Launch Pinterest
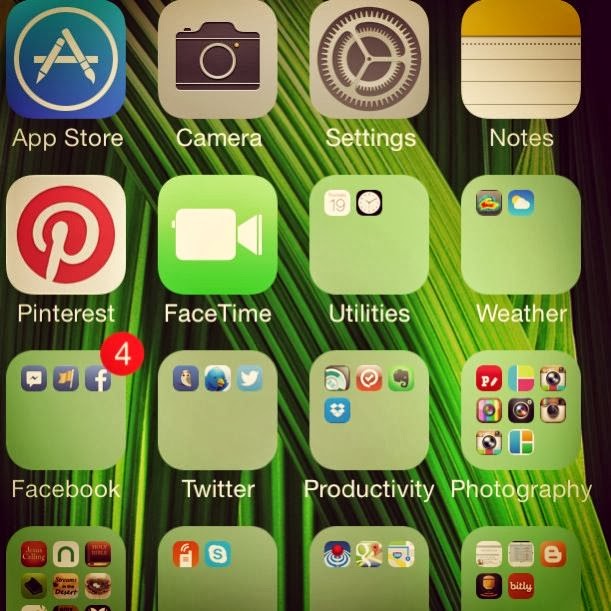 [x=66, y=235]
